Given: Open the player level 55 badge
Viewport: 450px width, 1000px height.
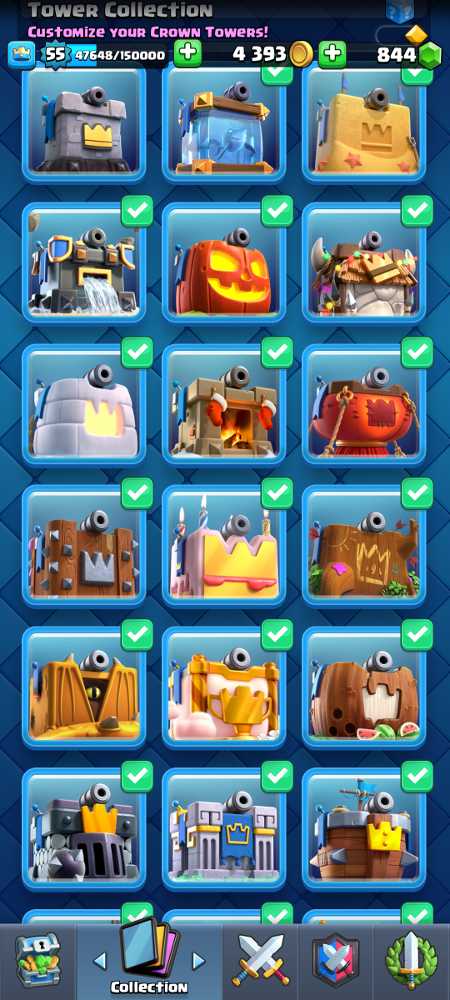Looking at the screenshot, I should pyautogui.click(x=55, y=54).
